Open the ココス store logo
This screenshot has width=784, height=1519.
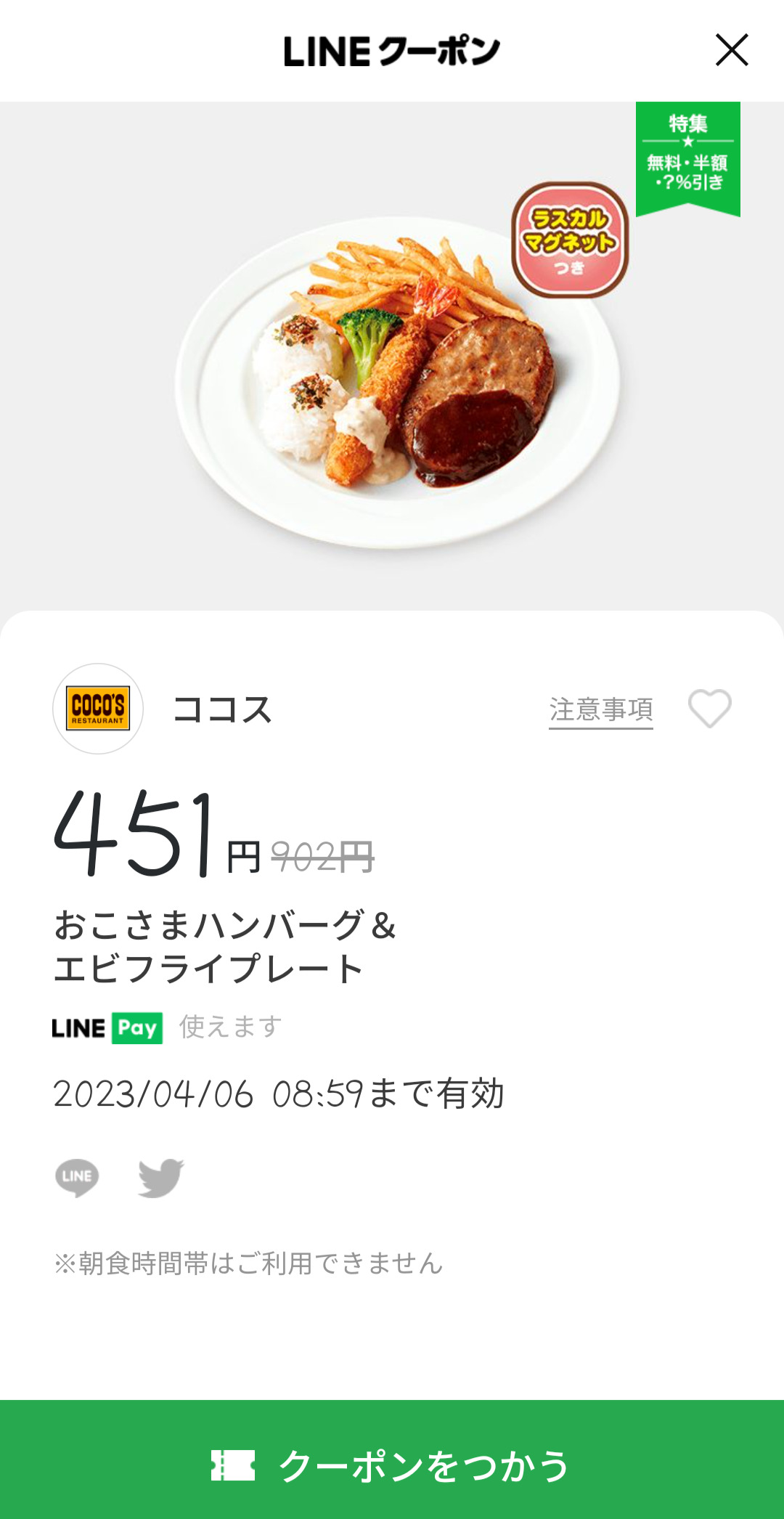98,708
